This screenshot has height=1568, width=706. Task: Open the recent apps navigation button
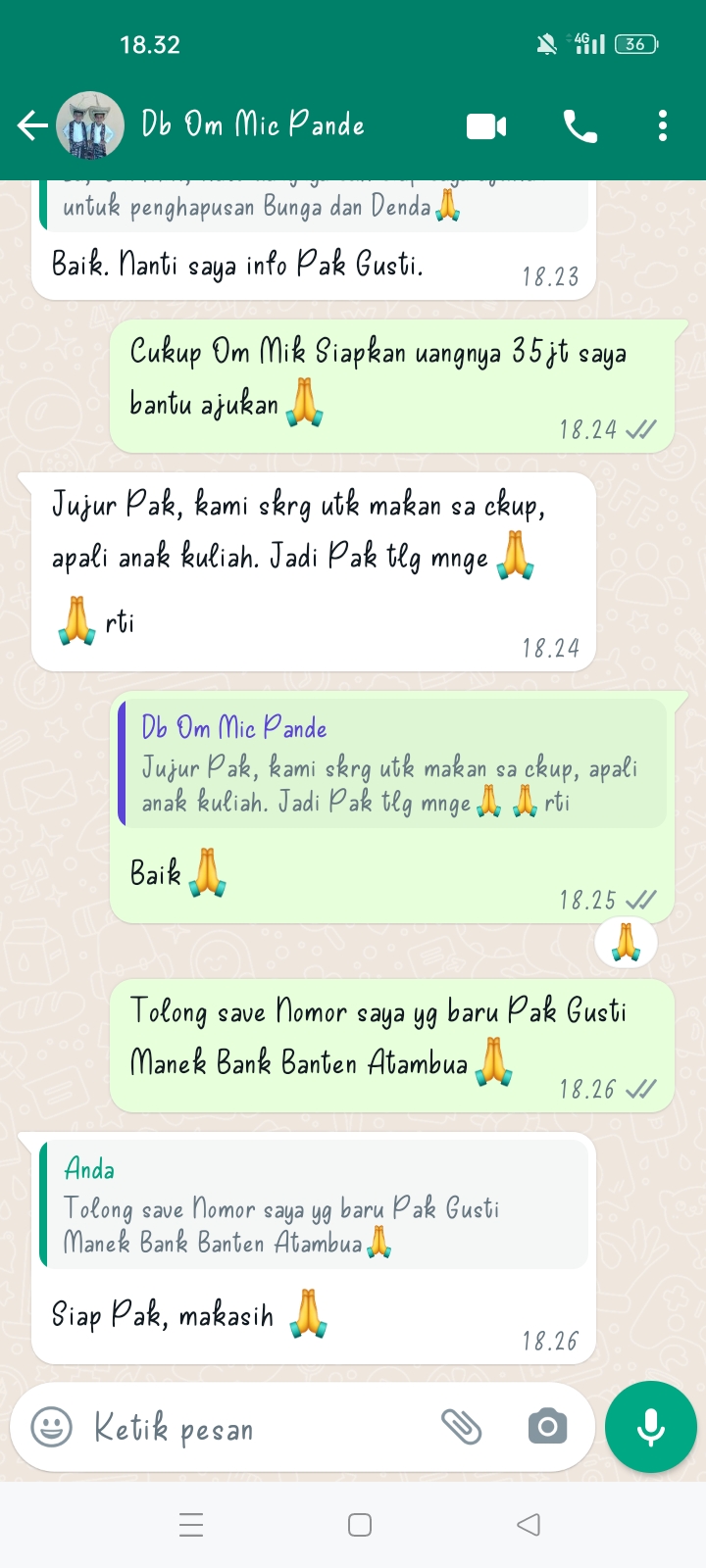(x=190, y=1524)
